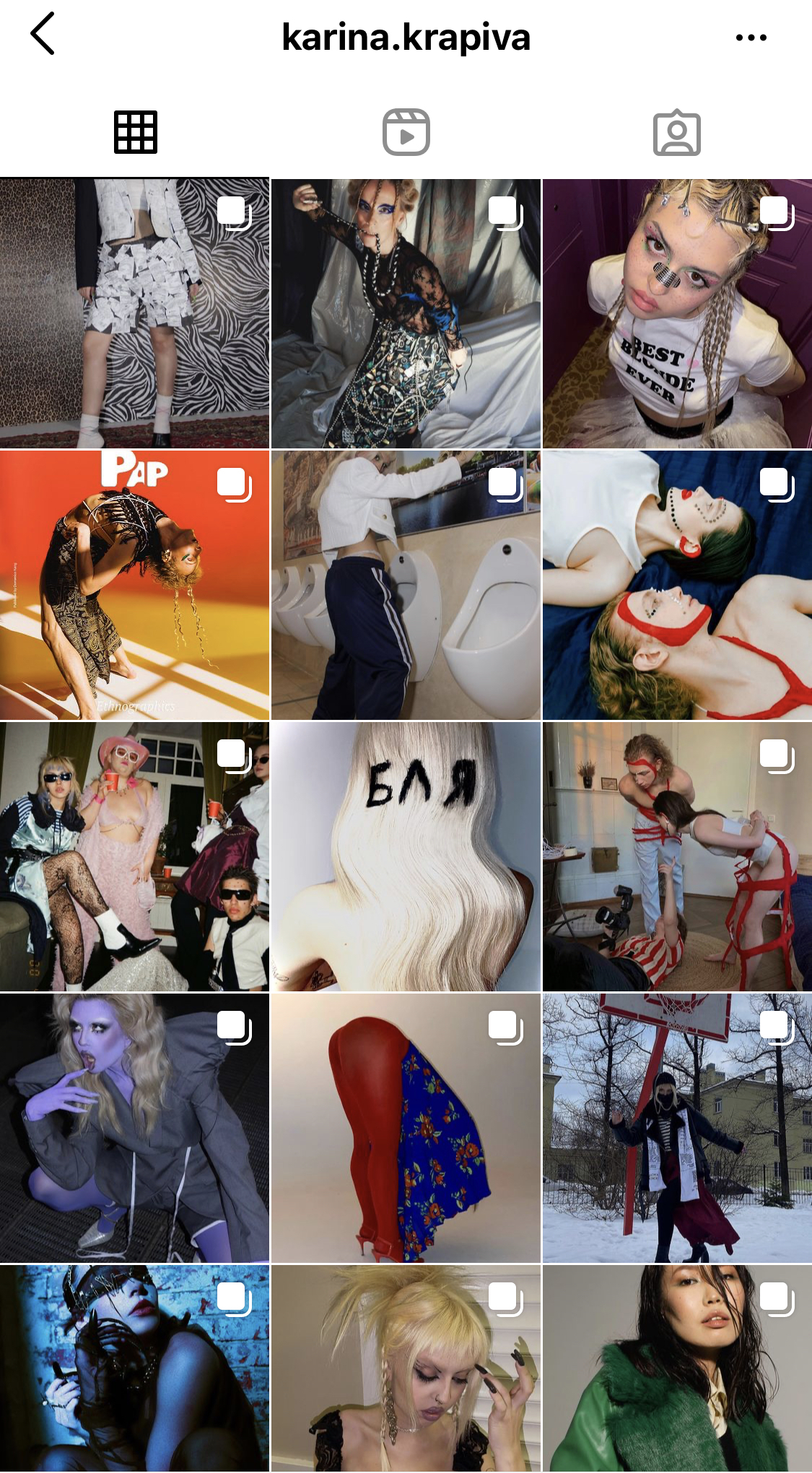Open the snowy basketball hoop post
Viewport: 812px width, 1473px height.
pyautogui.click(x=676, y=1128)
